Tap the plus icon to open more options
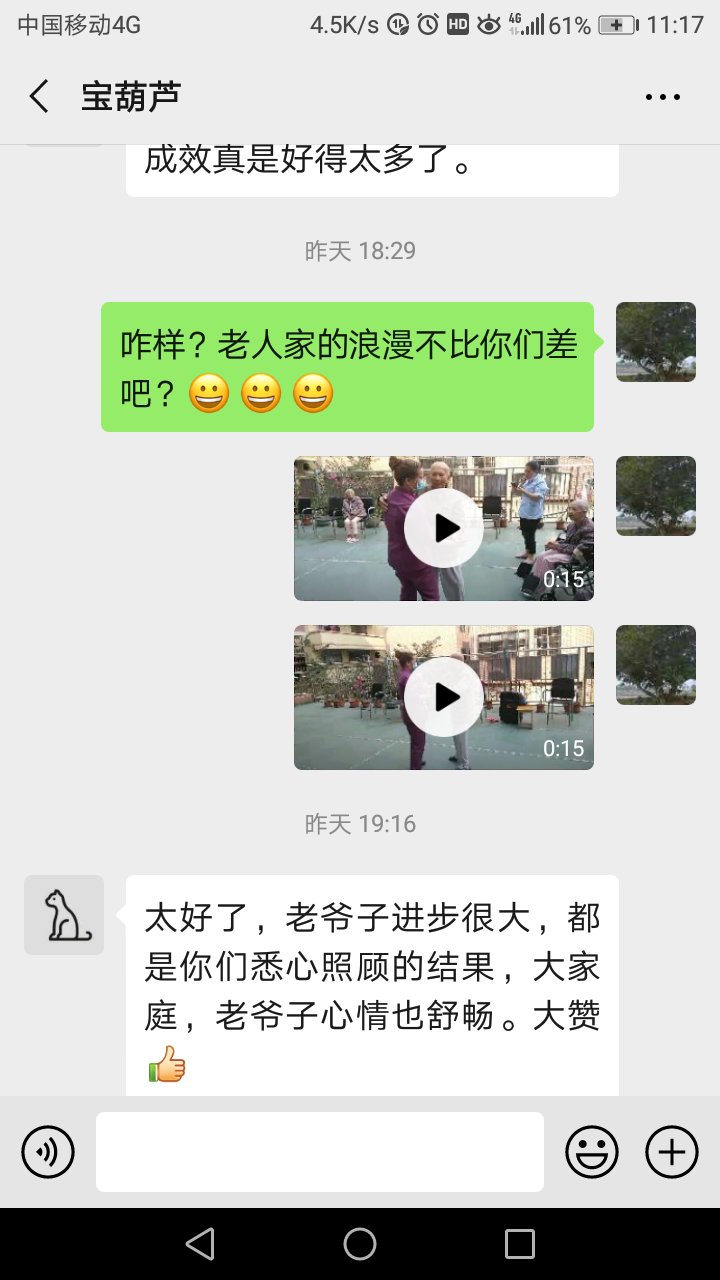 tap(671, 1151)
